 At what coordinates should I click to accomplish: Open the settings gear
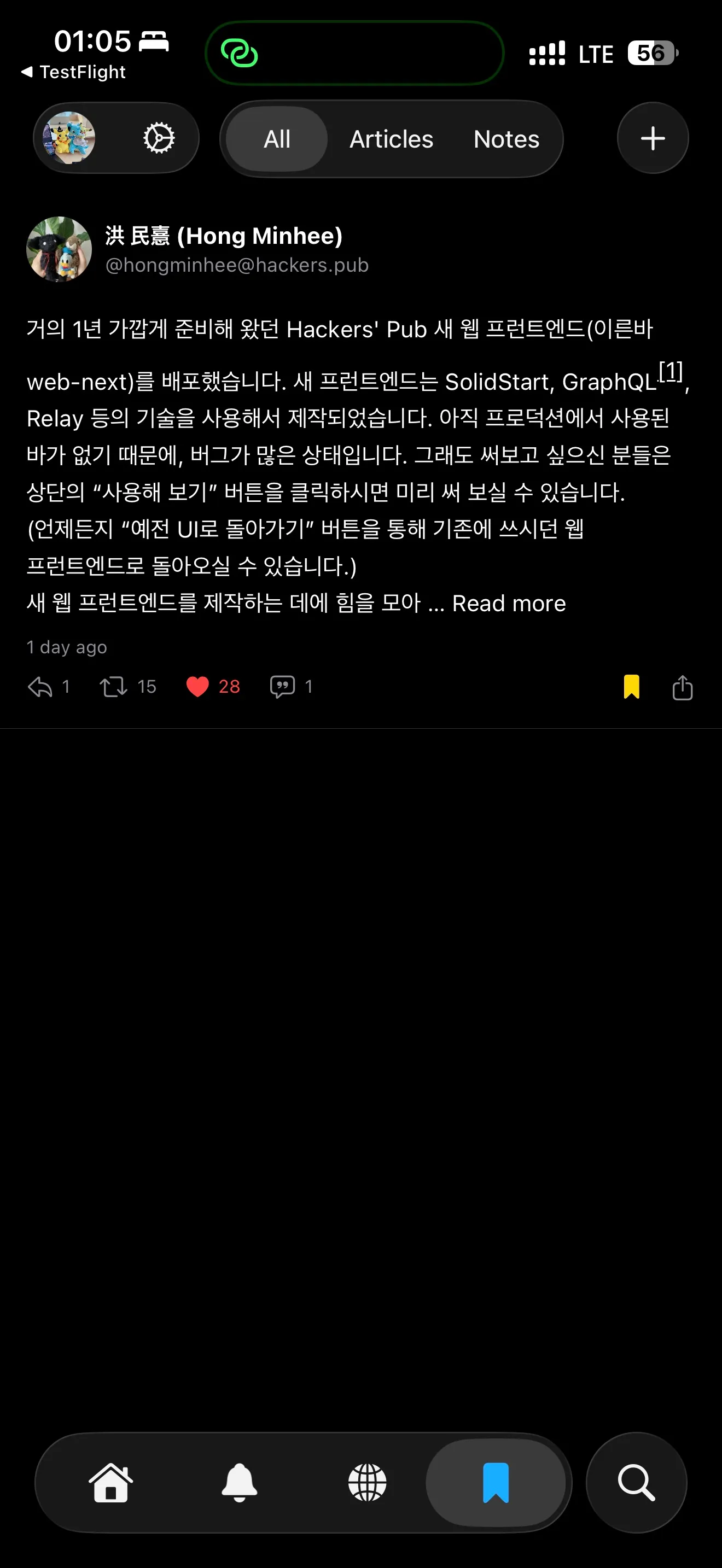pyautogui.click(x=159, y=138)
